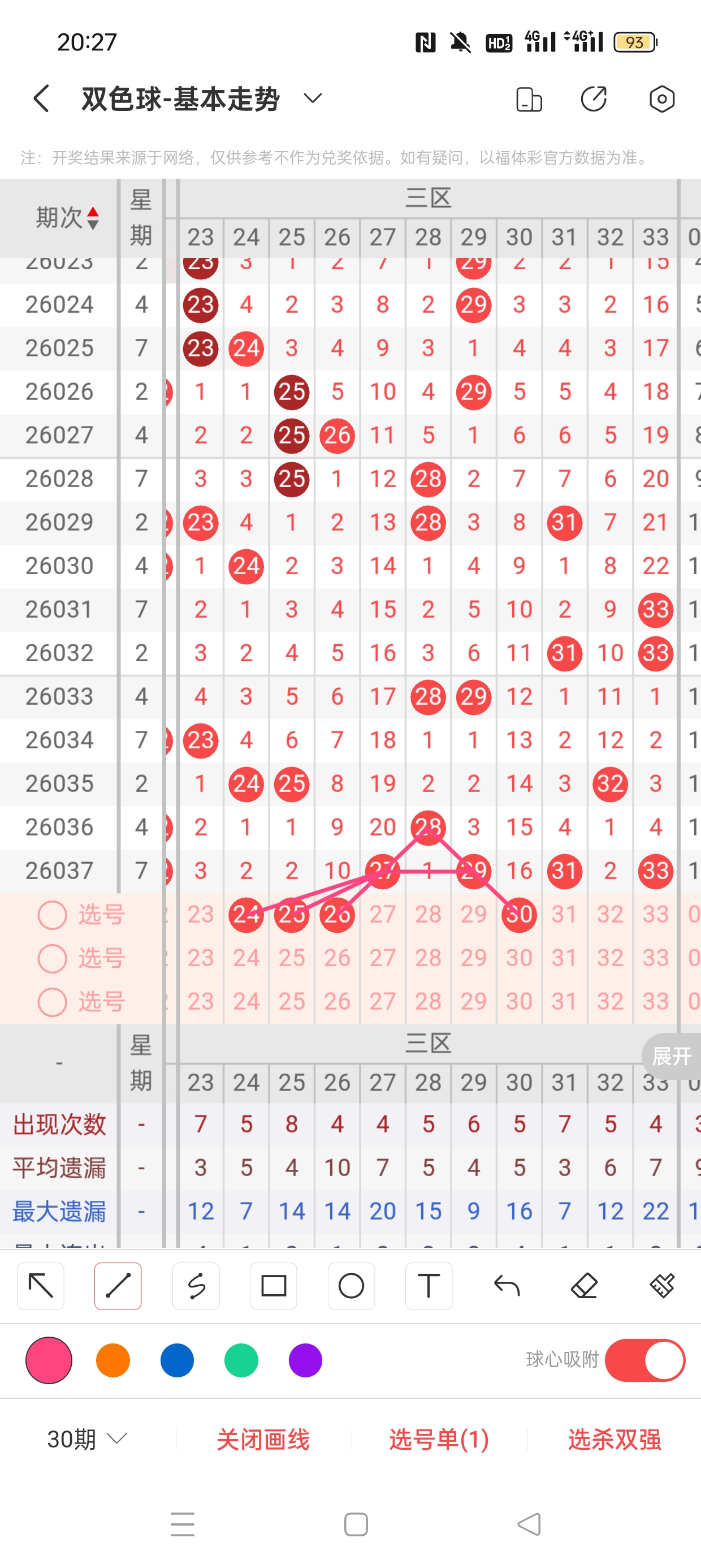Open the hexagon settings icon

(x=661, y=98)
